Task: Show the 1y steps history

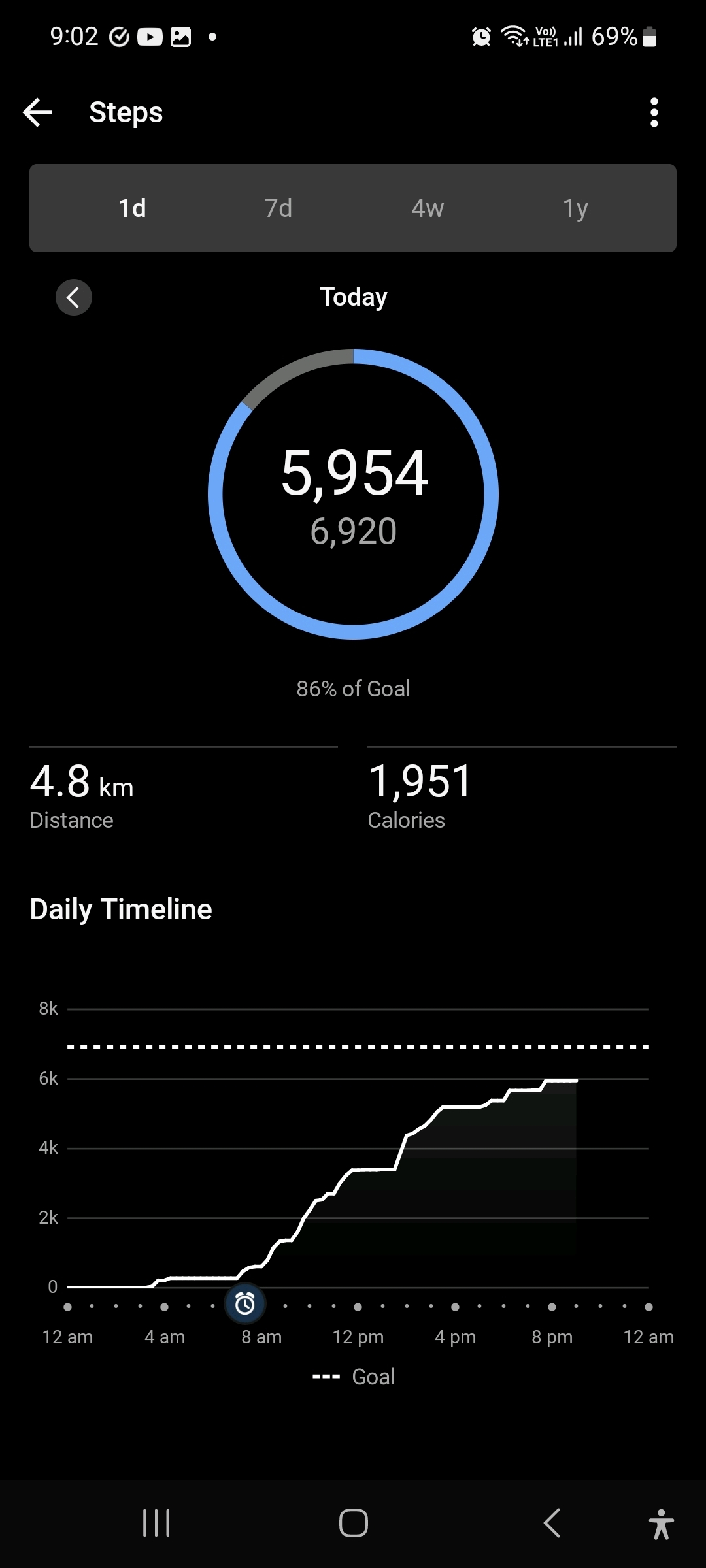Action: click(x=575, y=208)
